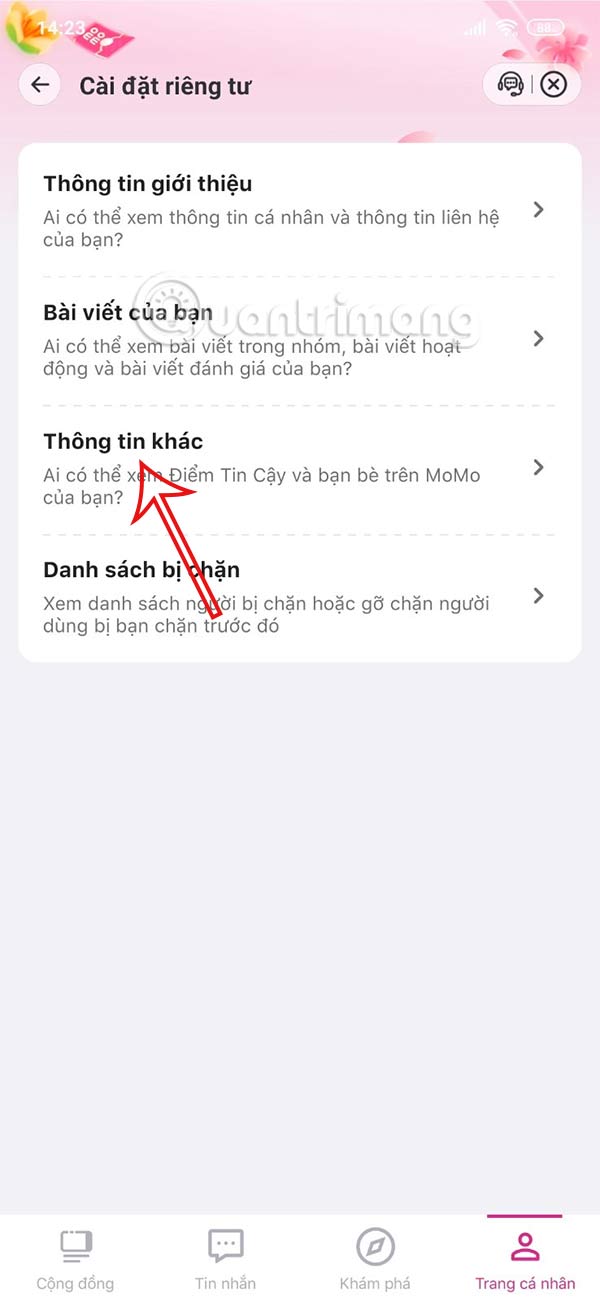Go back from Cài đặt riêng tư
The width and height of the screenshot is (600, 1300).
point(40,85)
